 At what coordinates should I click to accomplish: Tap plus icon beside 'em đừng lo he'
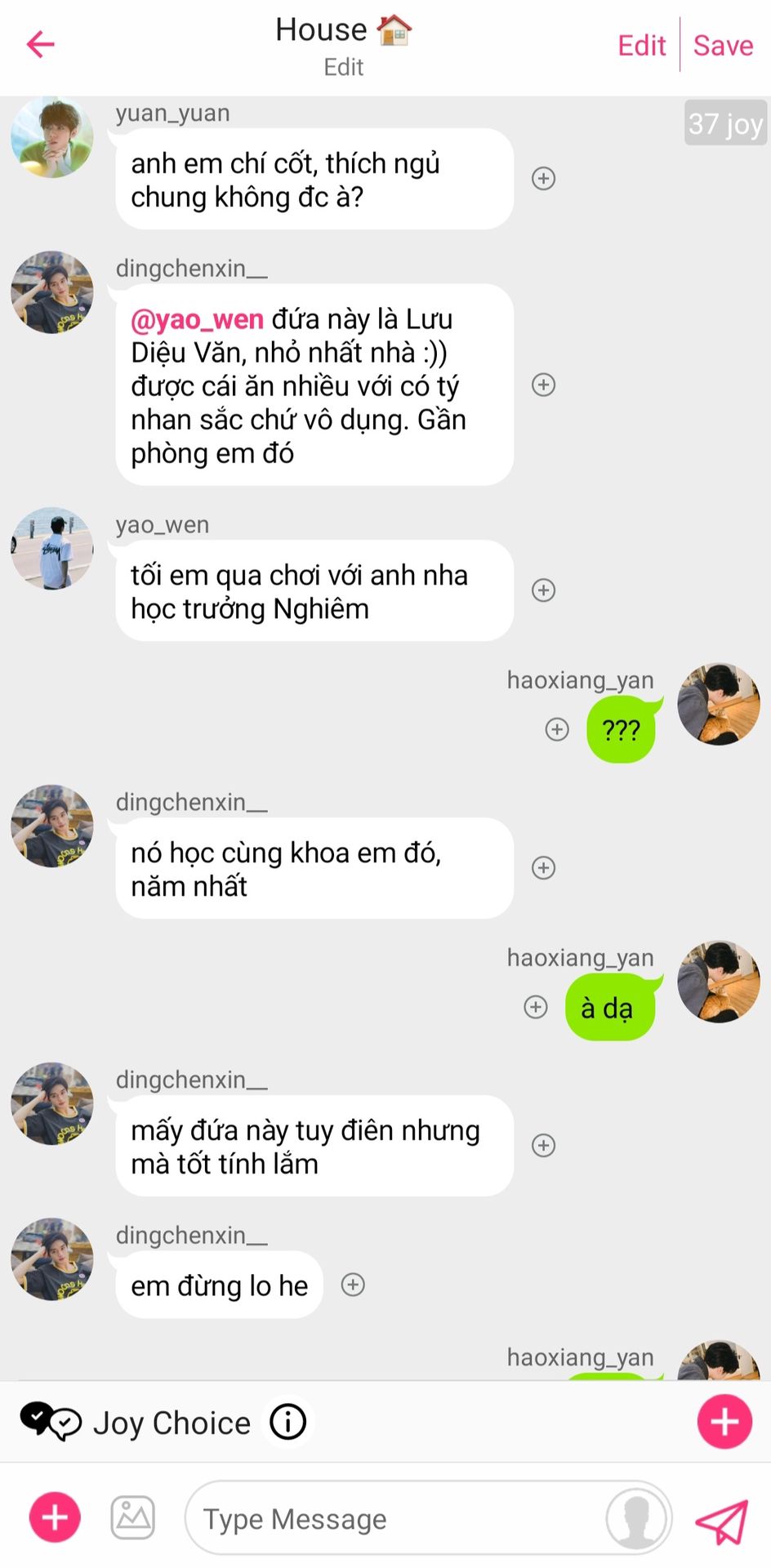click(353, 1285)
